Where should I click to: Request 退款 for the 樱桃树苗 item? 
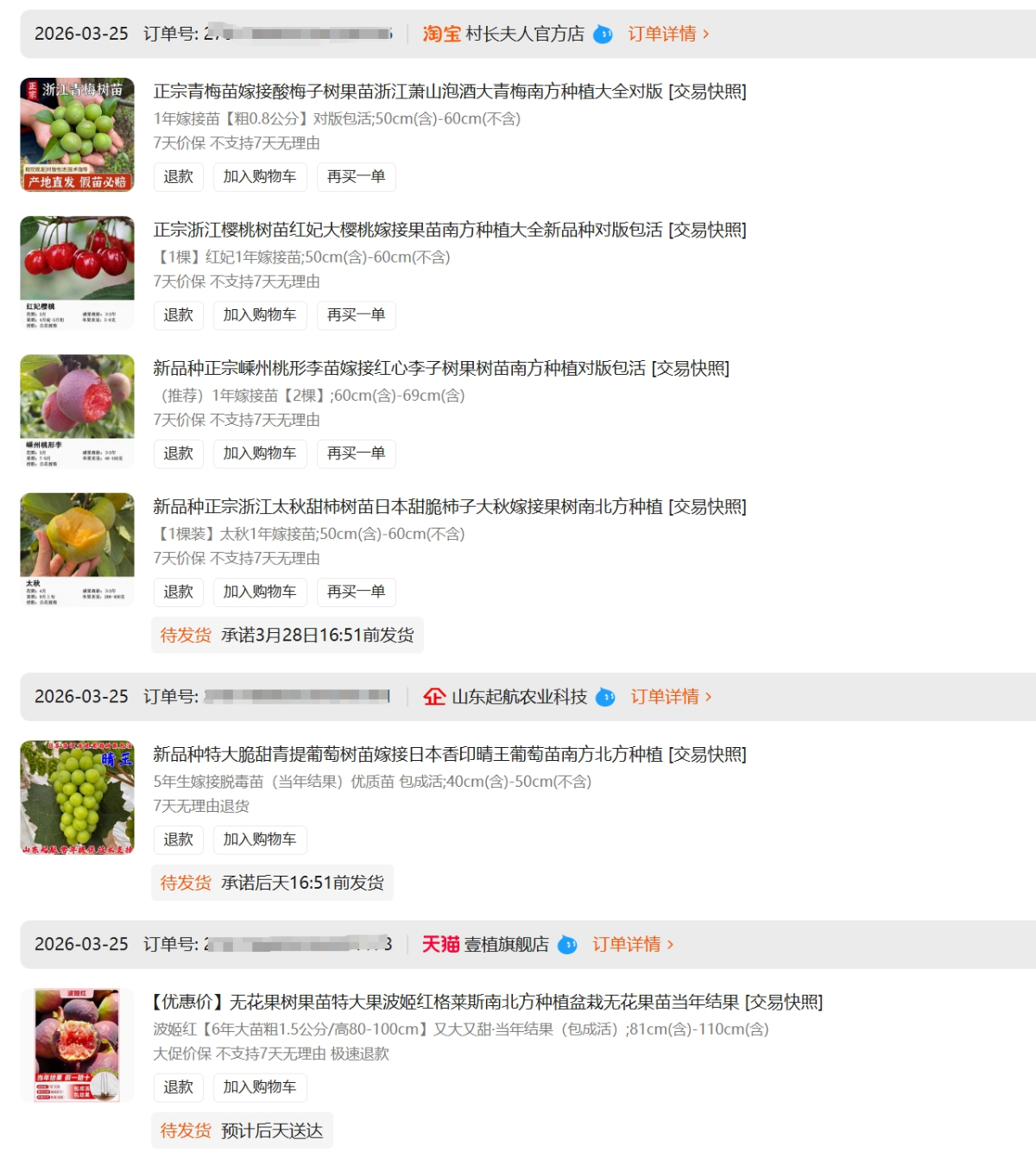pyautogui.click(x=179, y=315)
